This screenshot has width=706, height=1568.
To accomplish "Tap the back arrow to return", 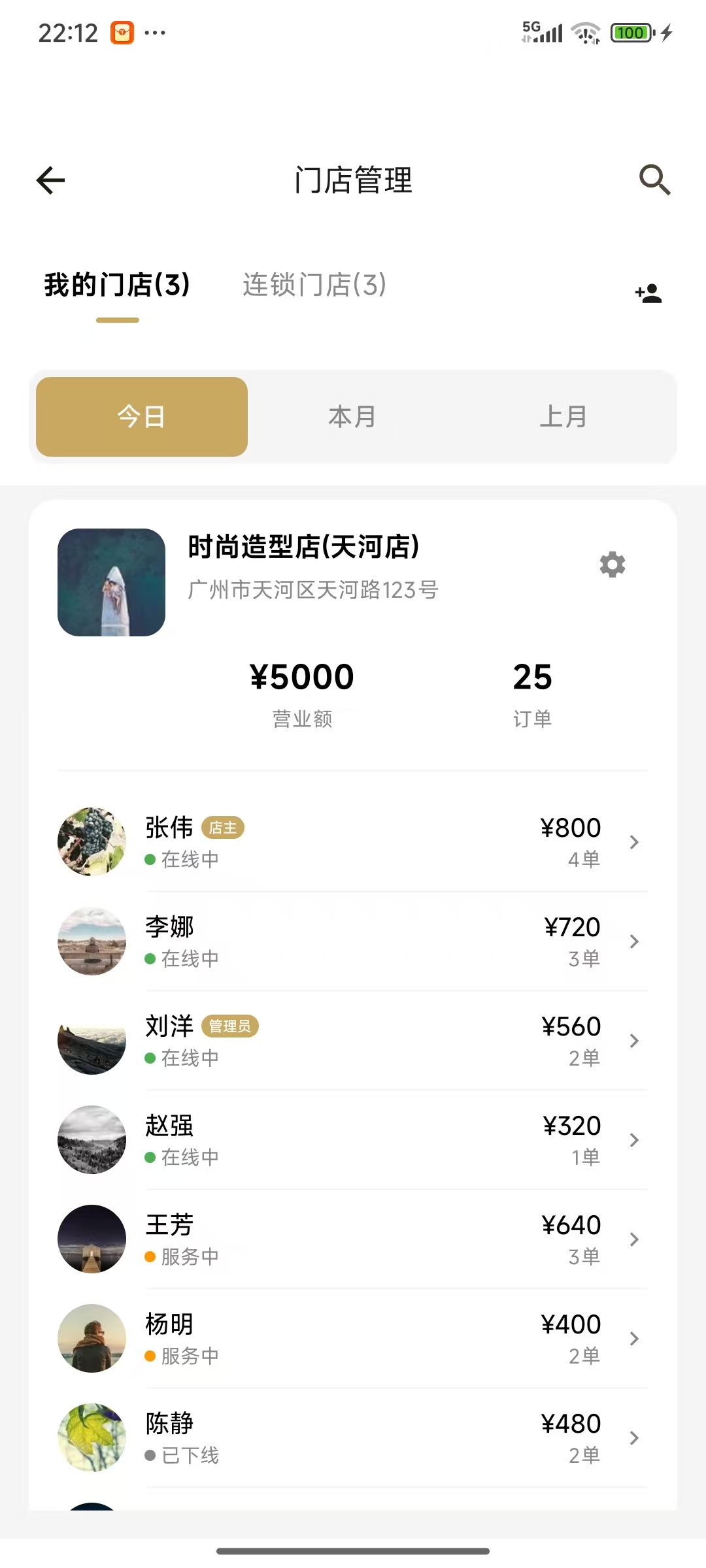I will click(x=50, y=180).
